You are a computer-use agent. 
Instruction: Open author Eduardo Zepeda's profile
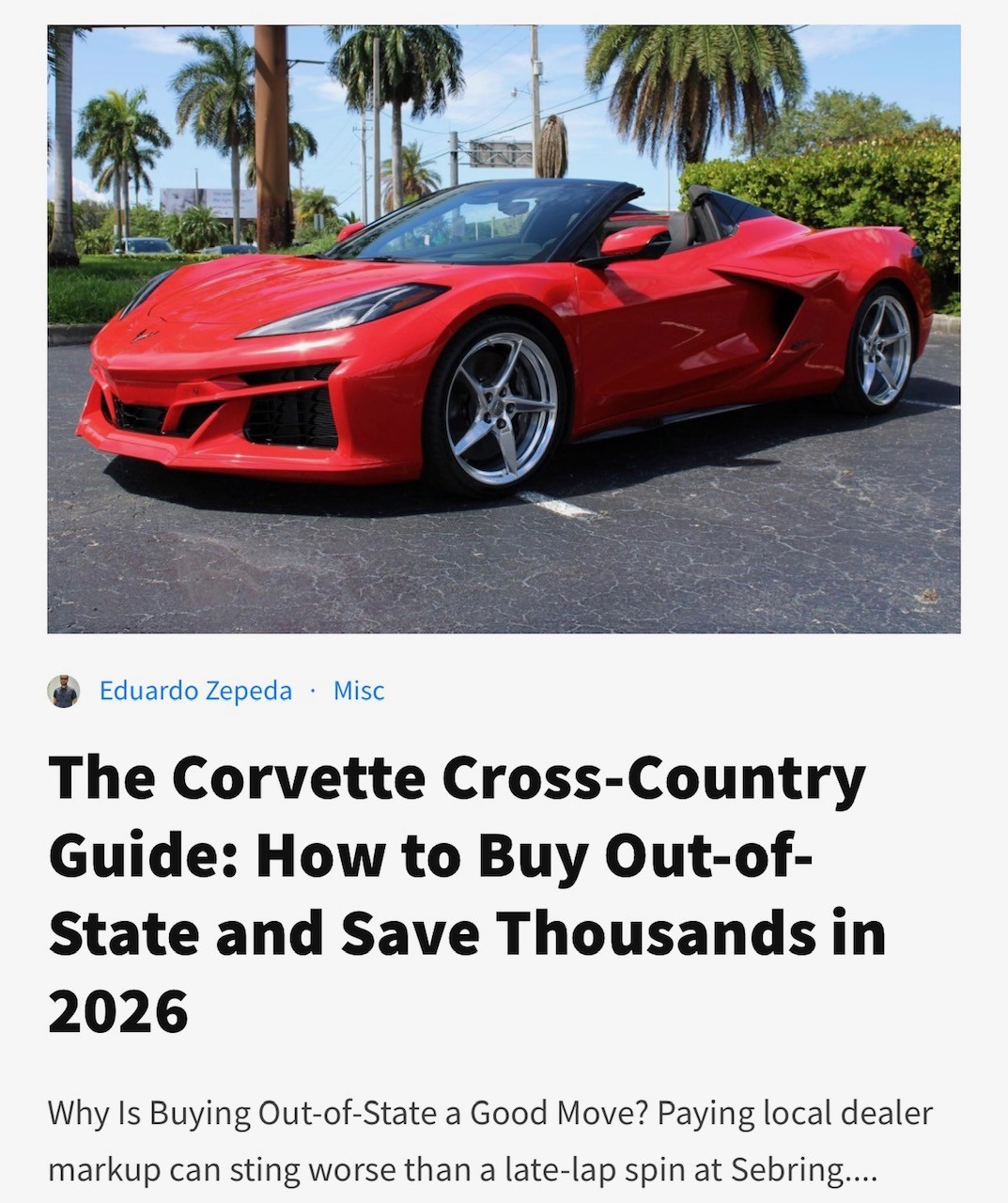tap(195, 691)
